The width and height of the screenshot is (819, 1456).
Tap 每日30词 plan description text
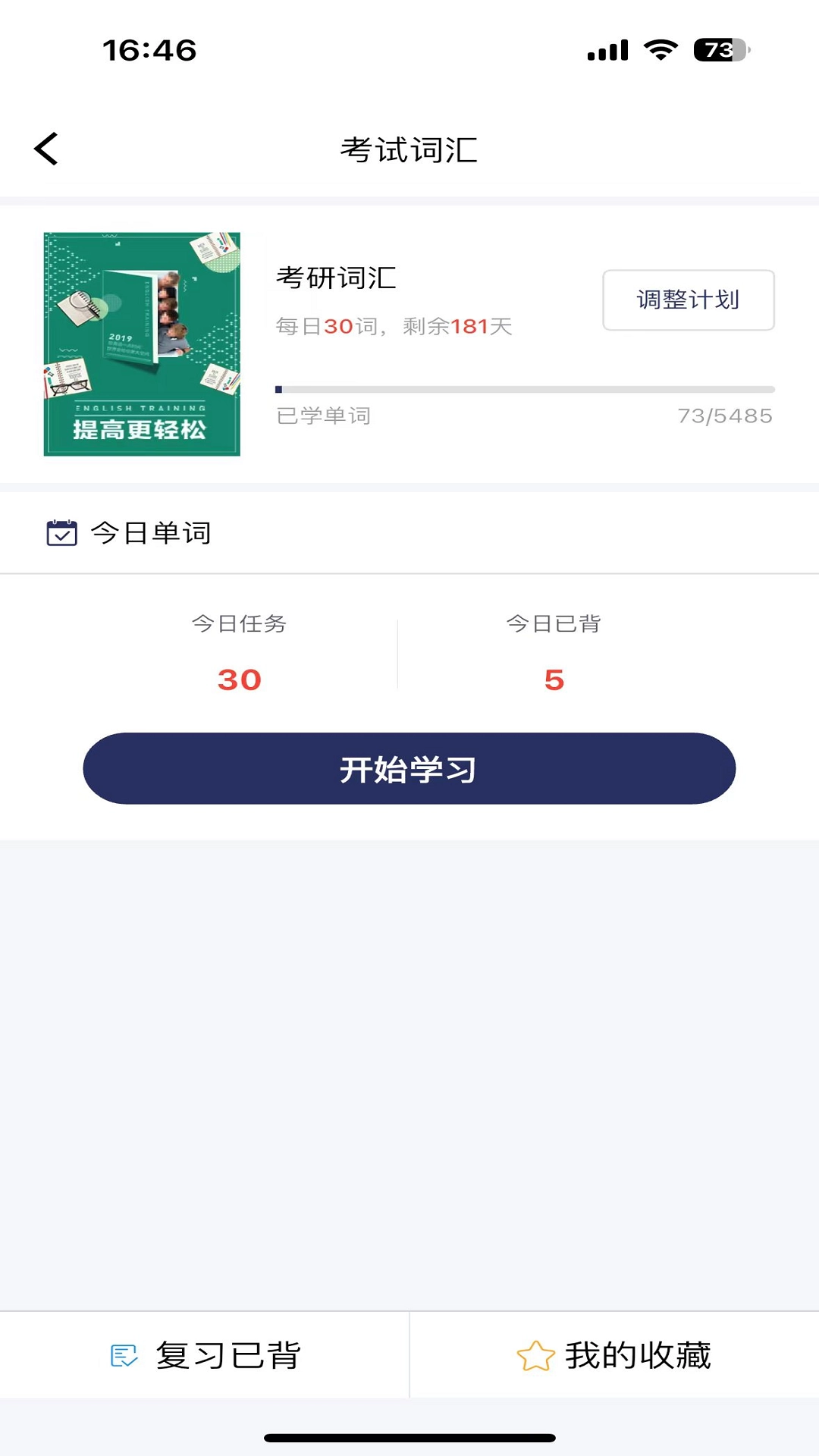tap(394, 326)
